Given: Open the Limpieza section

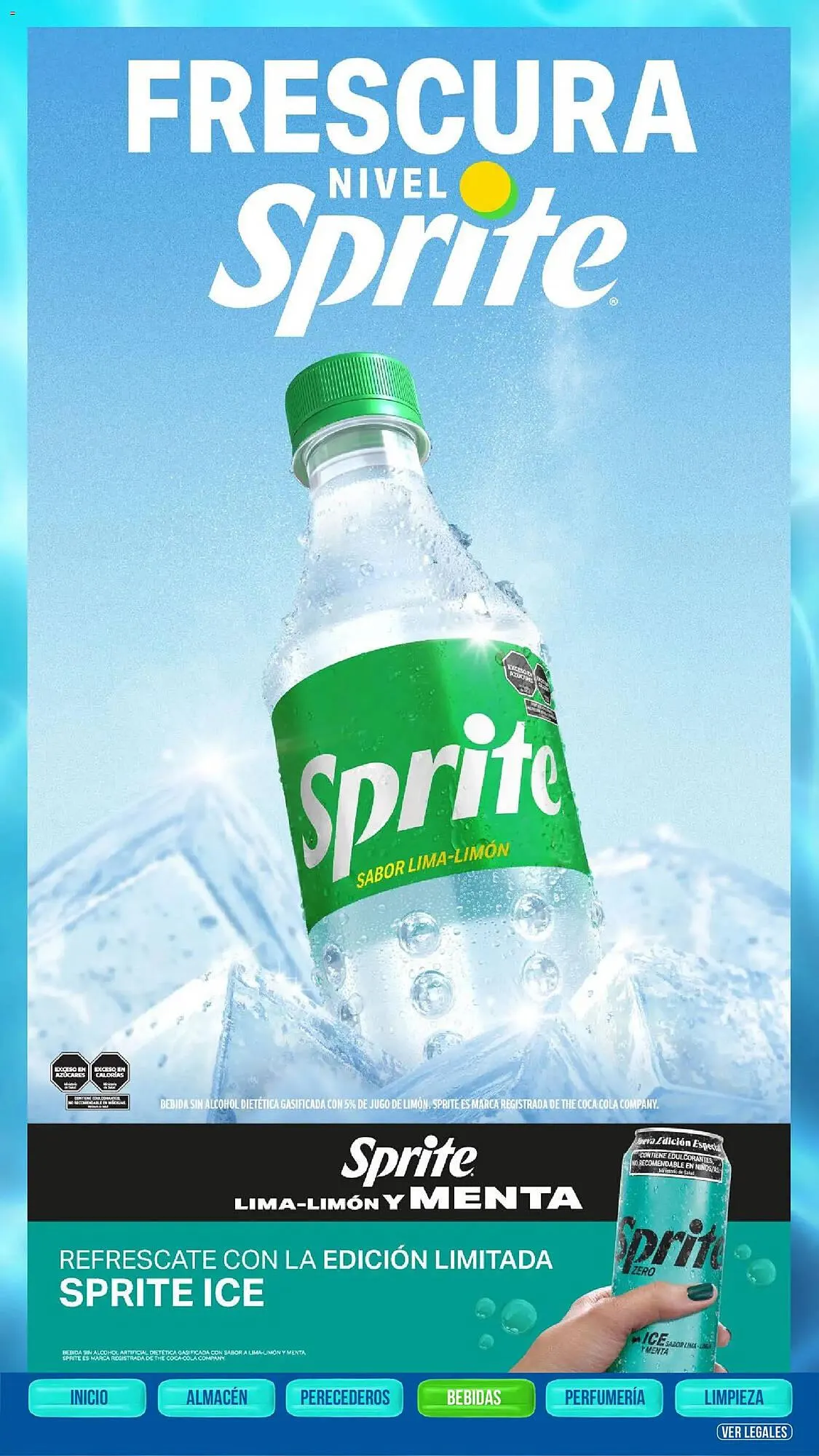Looking at the screenshot, I should pos(733,1397).
